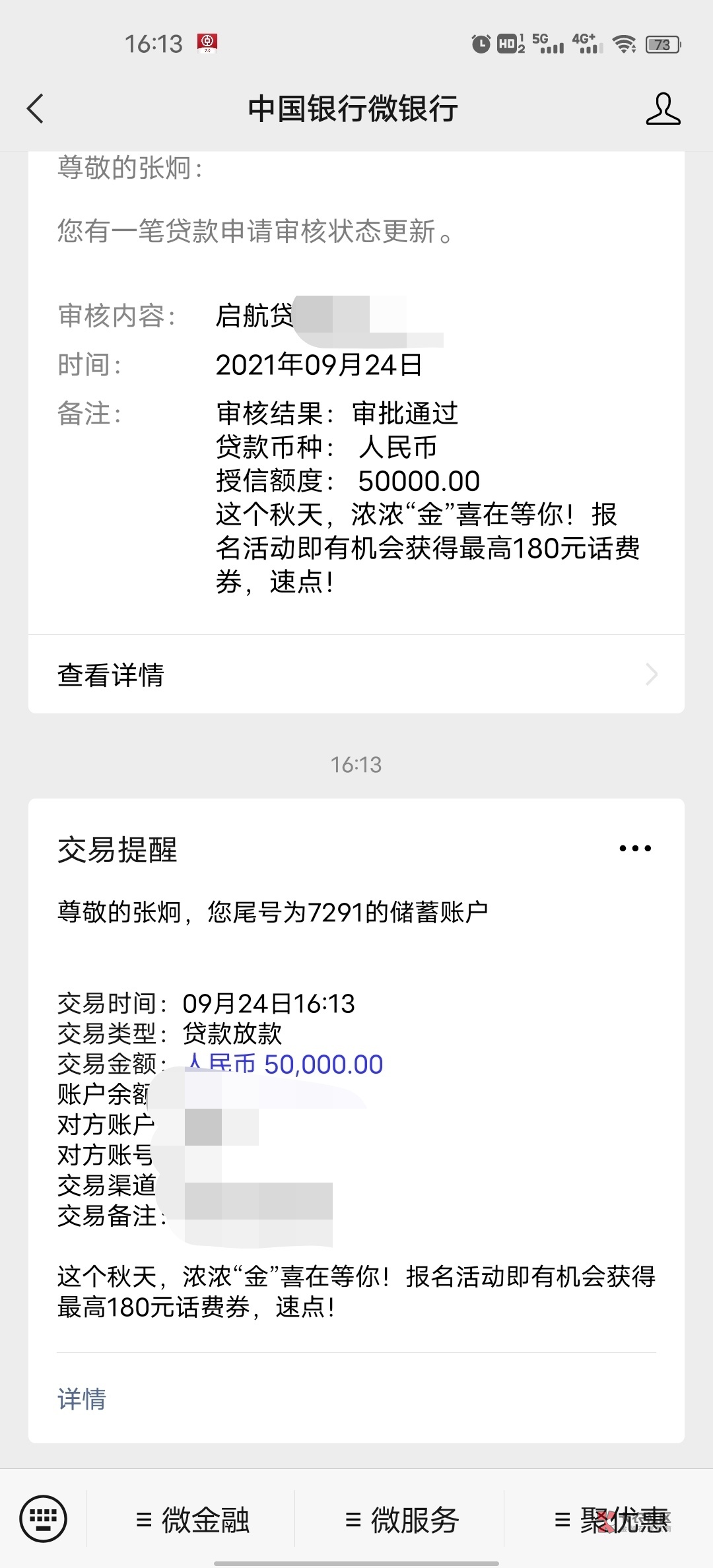
Task: Tap 详情 link in 交易提醒 card
Action: [x=82, y=1398]
